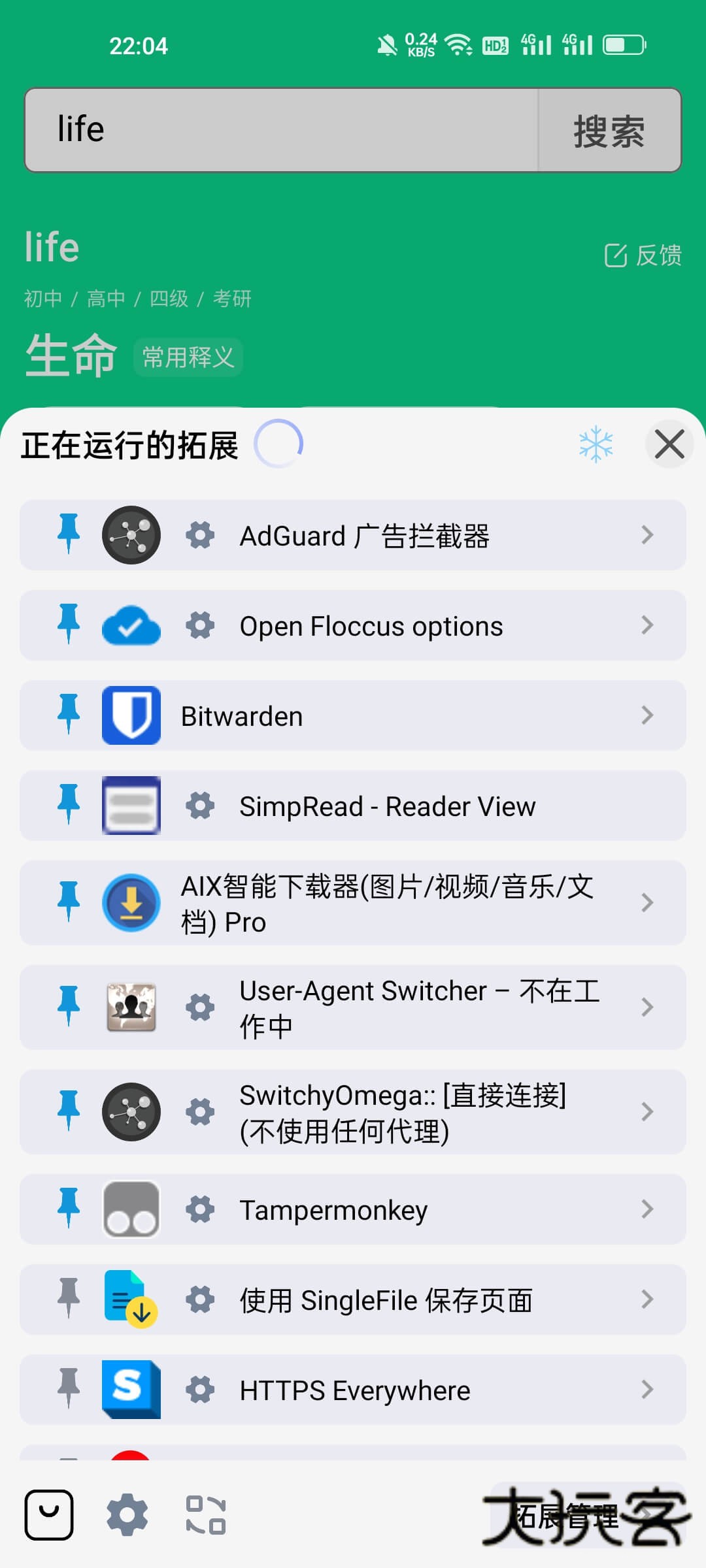Select the Bitwarden extension icon

(131, 715)
